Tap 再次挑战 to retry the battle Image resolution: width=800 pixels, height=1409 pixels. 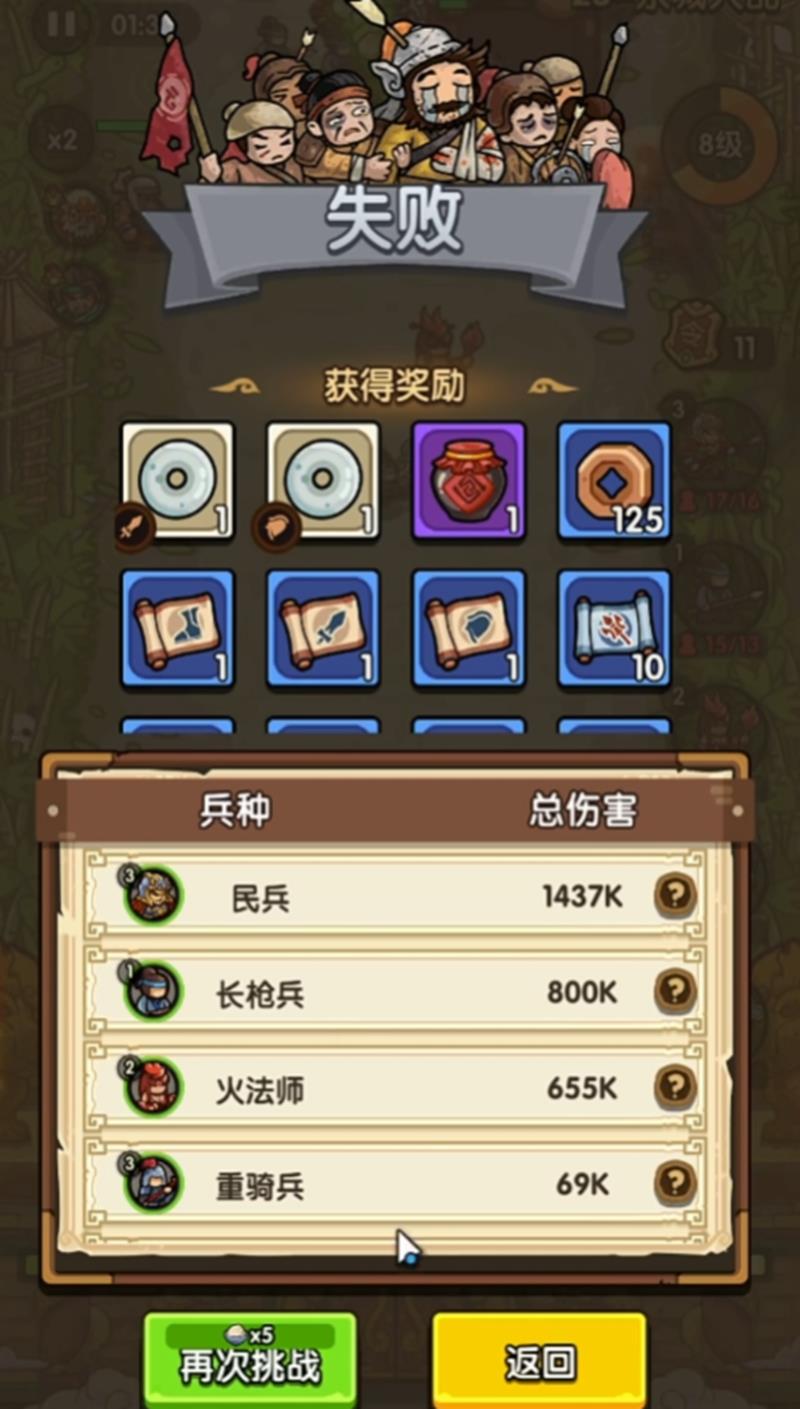click(249, 1360)
